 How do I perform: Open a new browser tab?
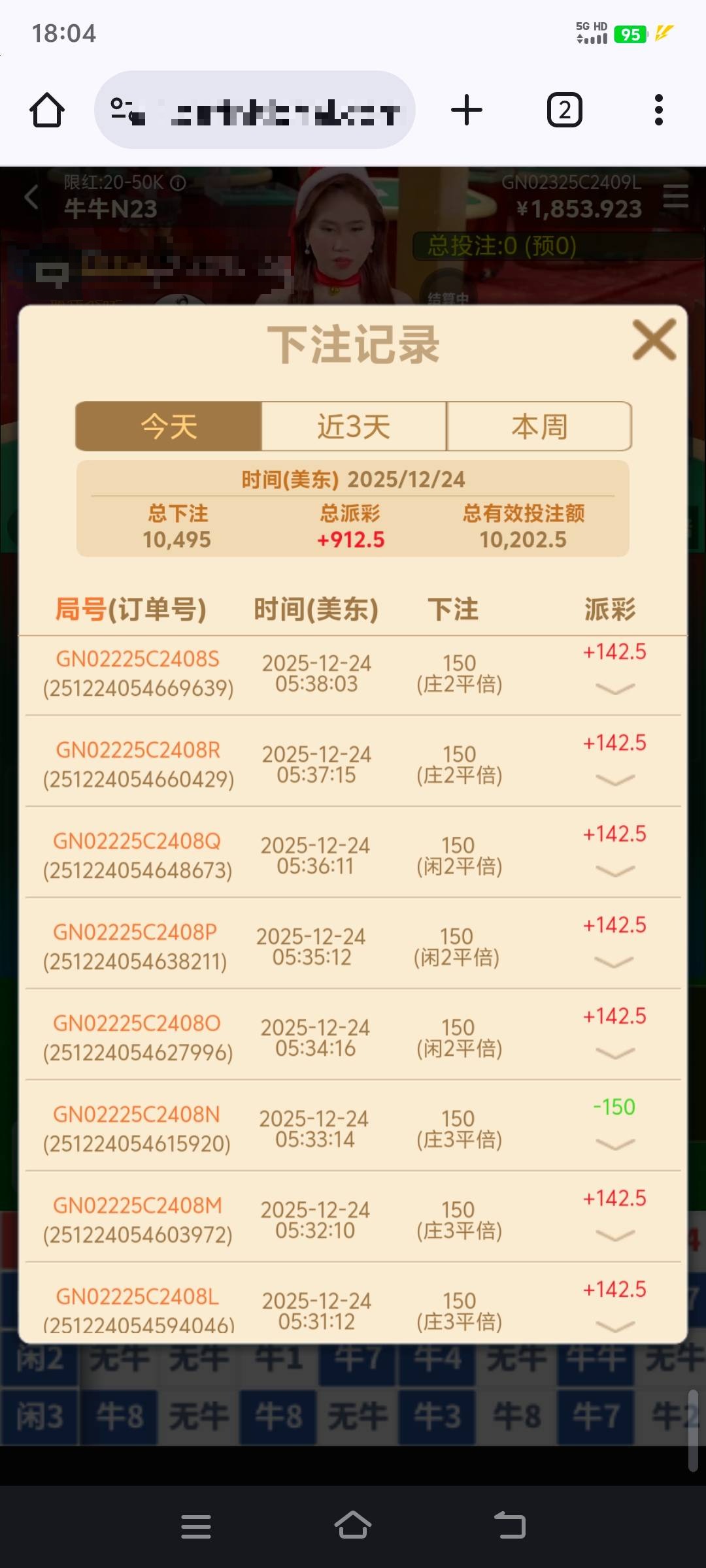point(467,110)
